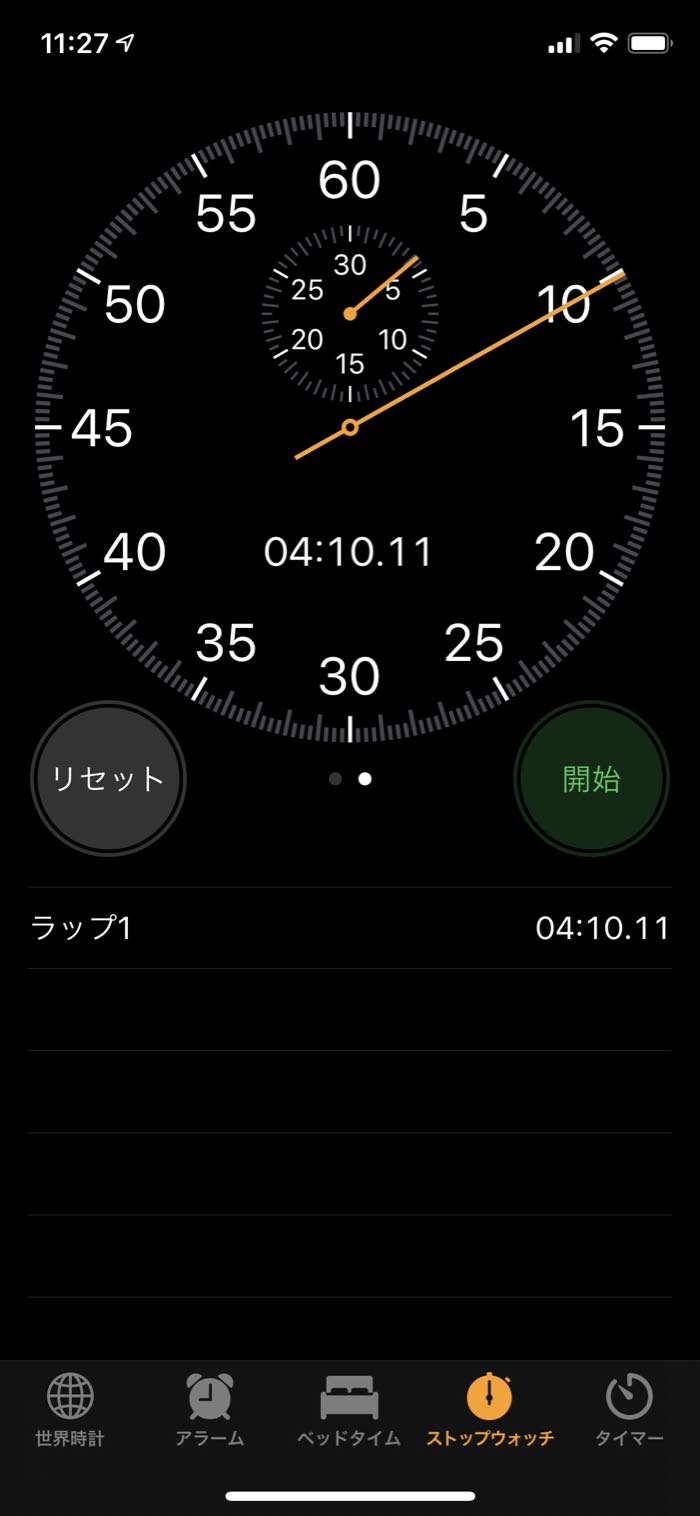Select the ストップウォッチ tab
The height and width of the screenshot is (1516, 700).
click(x=490, y=1410)
